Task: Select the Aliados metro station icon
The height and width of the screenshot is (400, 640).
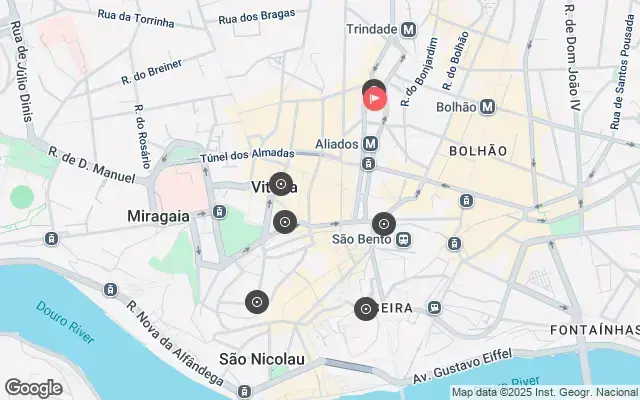Action: (369, 144)
